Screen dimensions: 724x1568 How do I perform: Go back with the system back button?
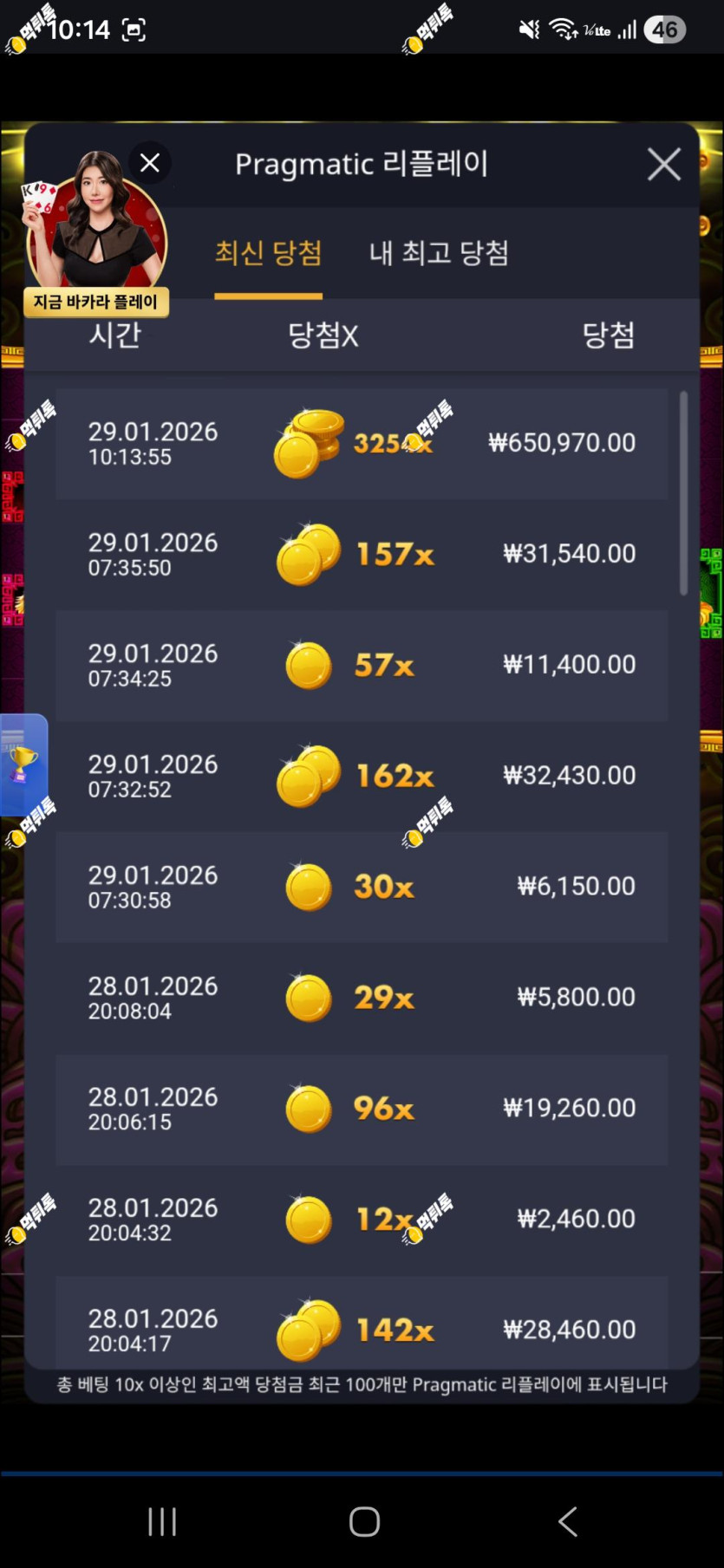(x=568, y=1521)
